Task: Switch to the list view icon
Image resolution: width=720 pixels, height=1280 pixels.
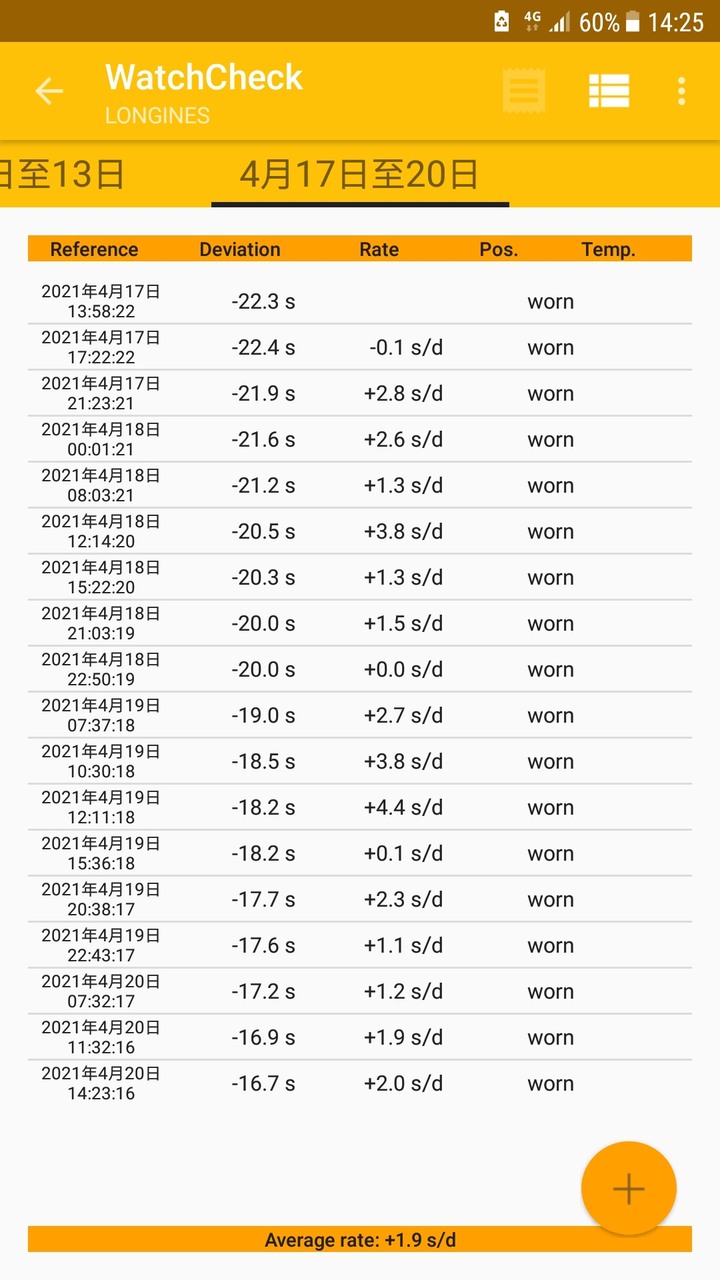Action: (608, 91)
